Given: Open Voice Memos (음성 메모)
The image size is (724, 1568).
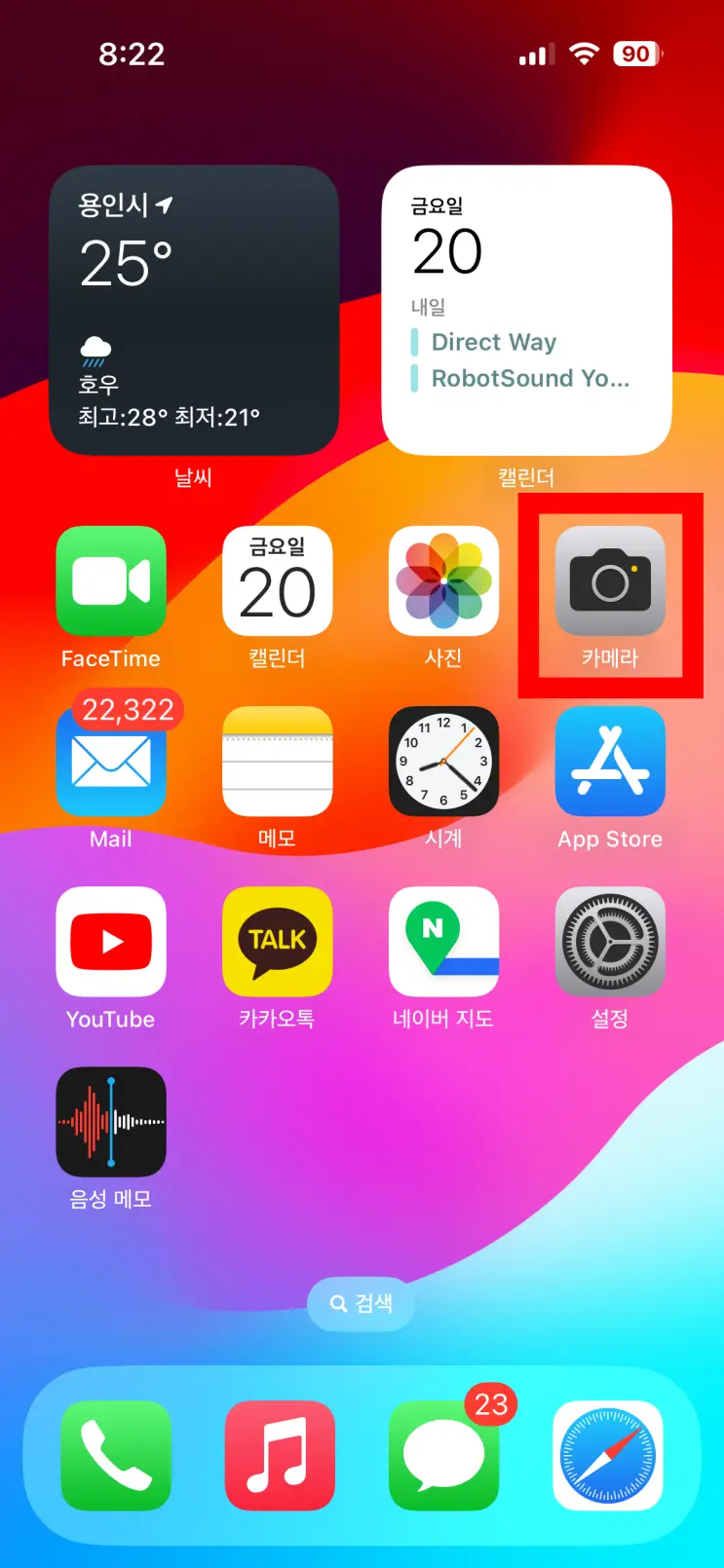Looking at the screenshot, I should pyautogui.click(x=111, y=1122).
